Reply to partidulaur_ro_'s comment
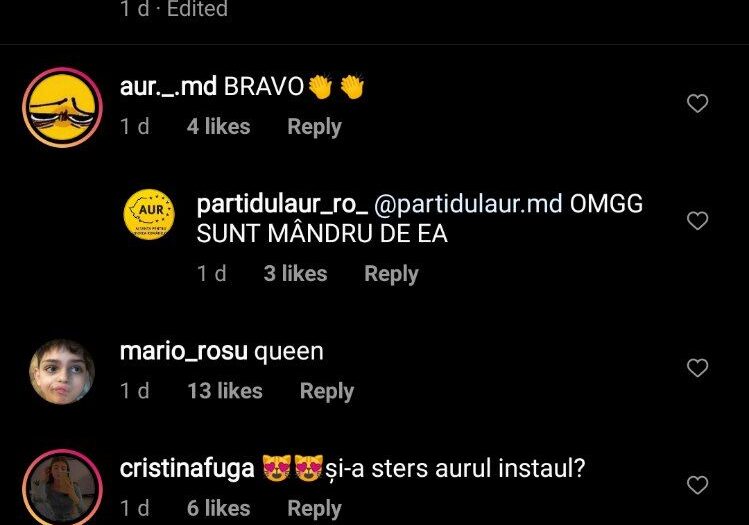749x525 pixels. point(390,274)
